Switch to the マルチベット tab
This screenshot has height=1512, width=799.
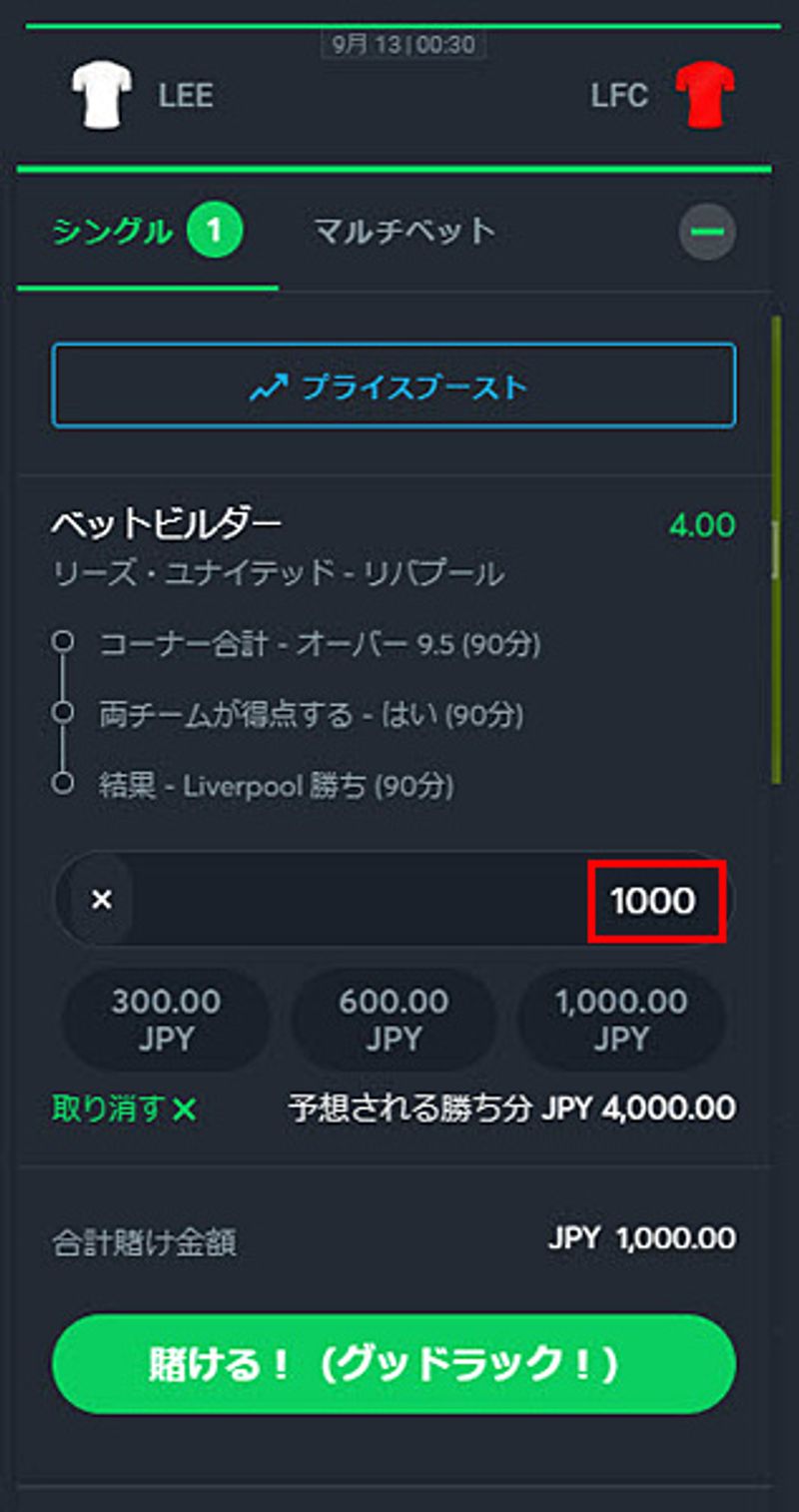(404, 233)
